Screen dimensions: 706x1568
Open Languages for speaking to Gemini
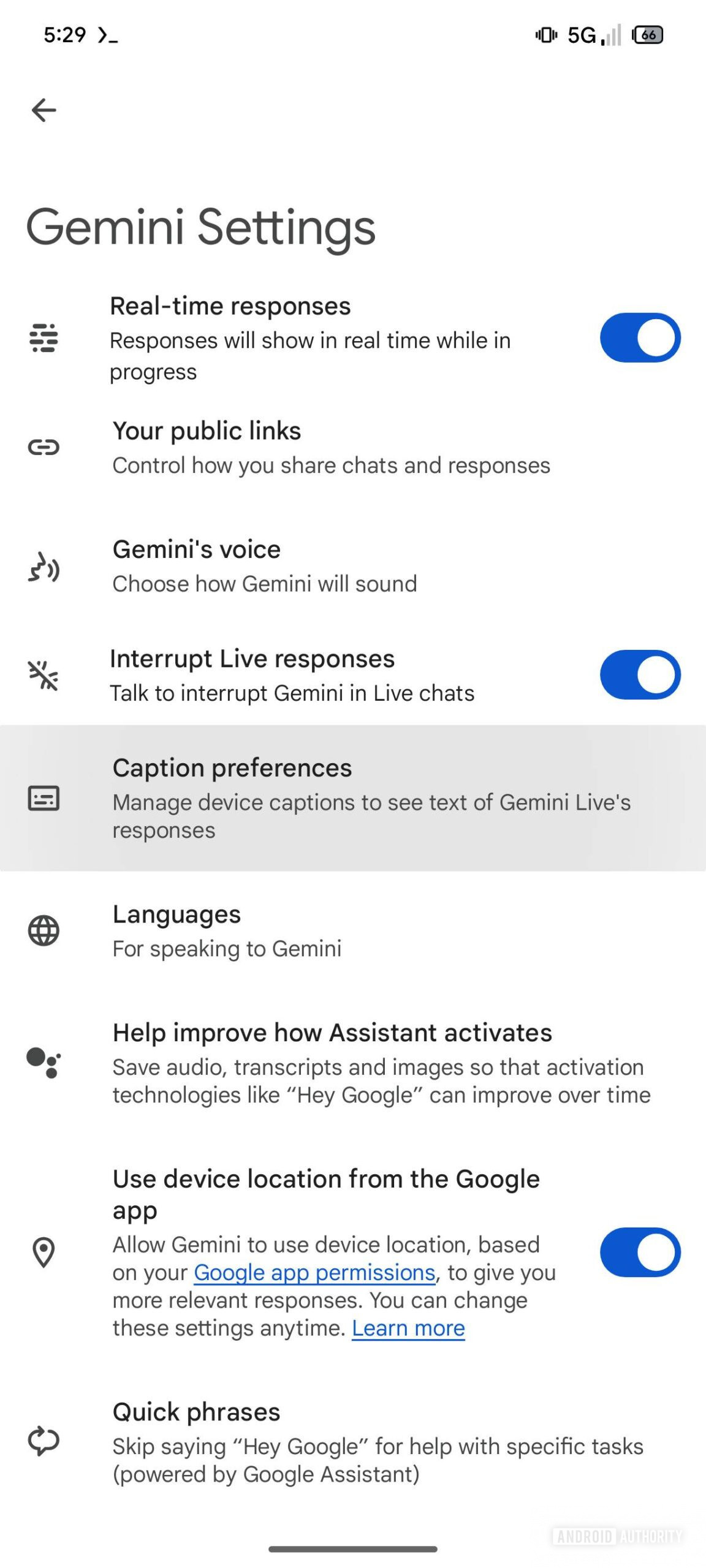227,931
